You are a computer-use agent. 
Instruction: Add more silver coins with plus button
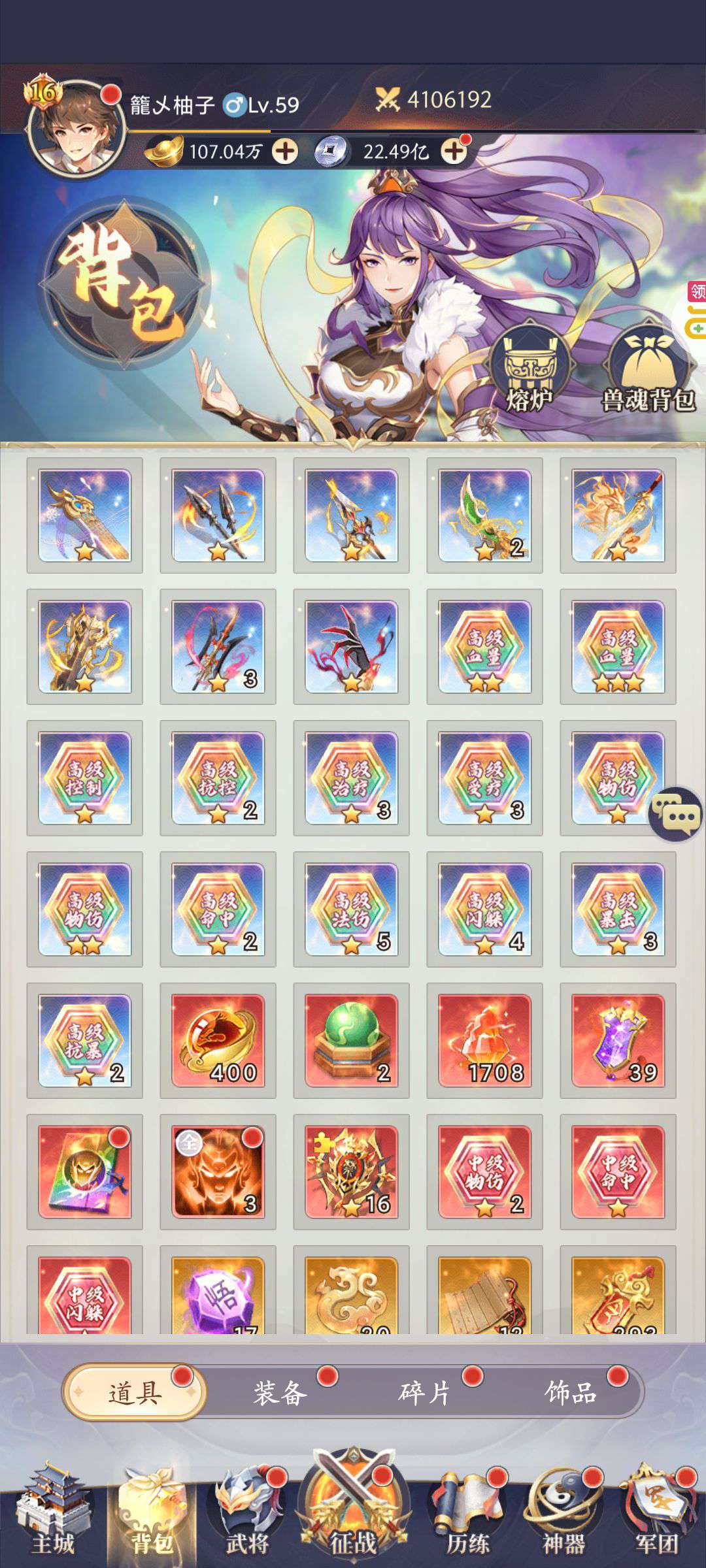(x=454, y=152)
